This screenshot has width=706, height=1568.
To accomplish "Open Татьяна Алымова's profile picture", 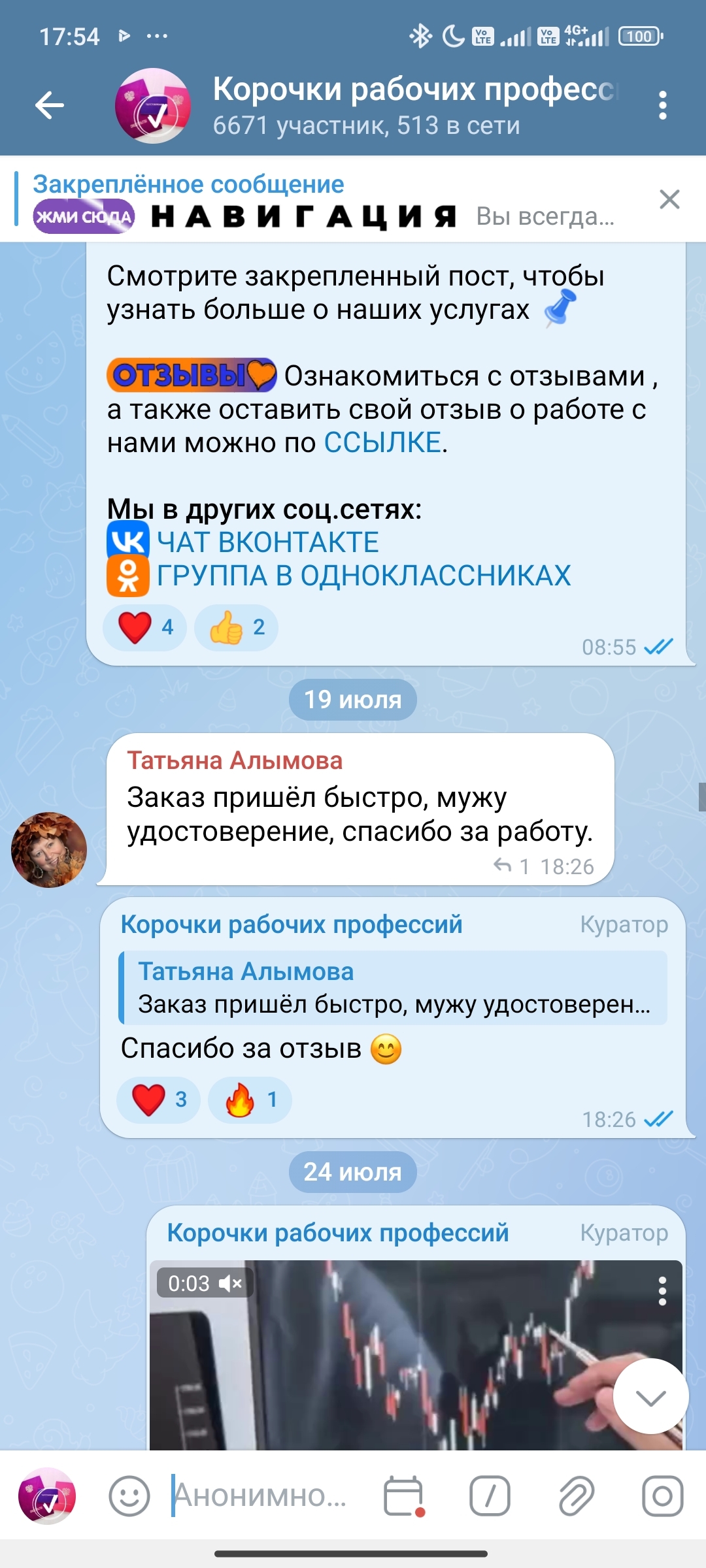I will (x=49, y=849).
